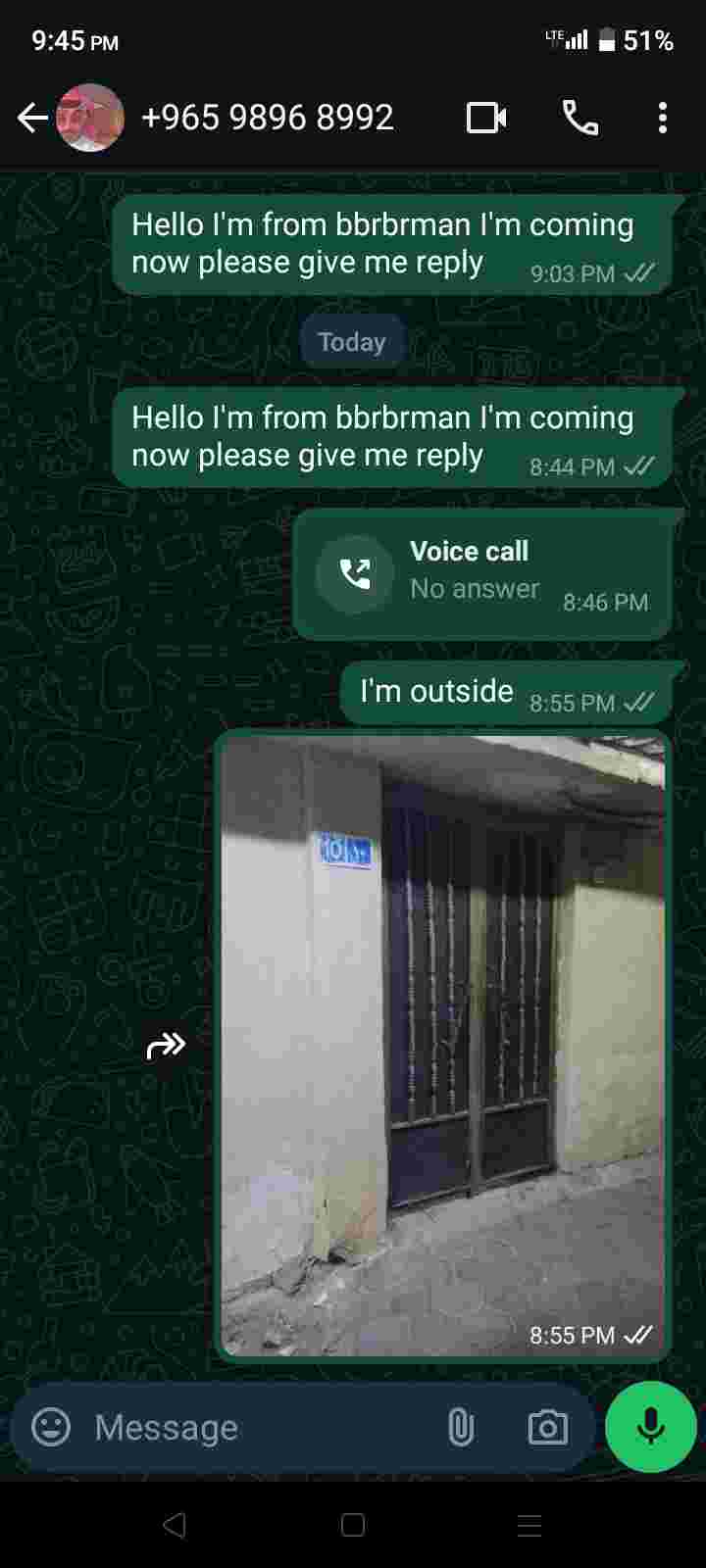706x1568 pixels.
Task: Tap the system home button
Action: [x=353, y=1525]
